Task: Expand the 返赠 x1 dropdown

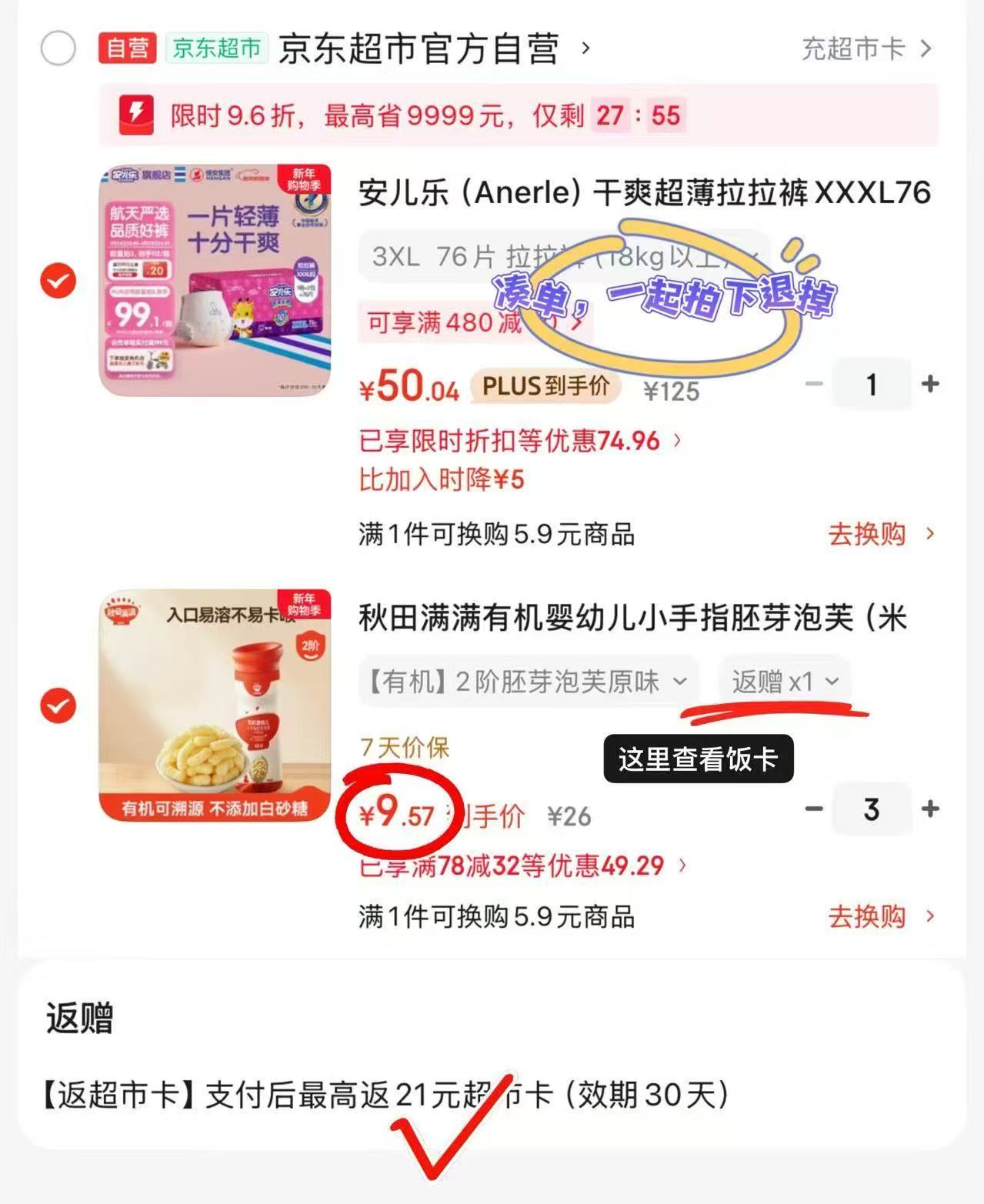Action: tap(785, 681)
